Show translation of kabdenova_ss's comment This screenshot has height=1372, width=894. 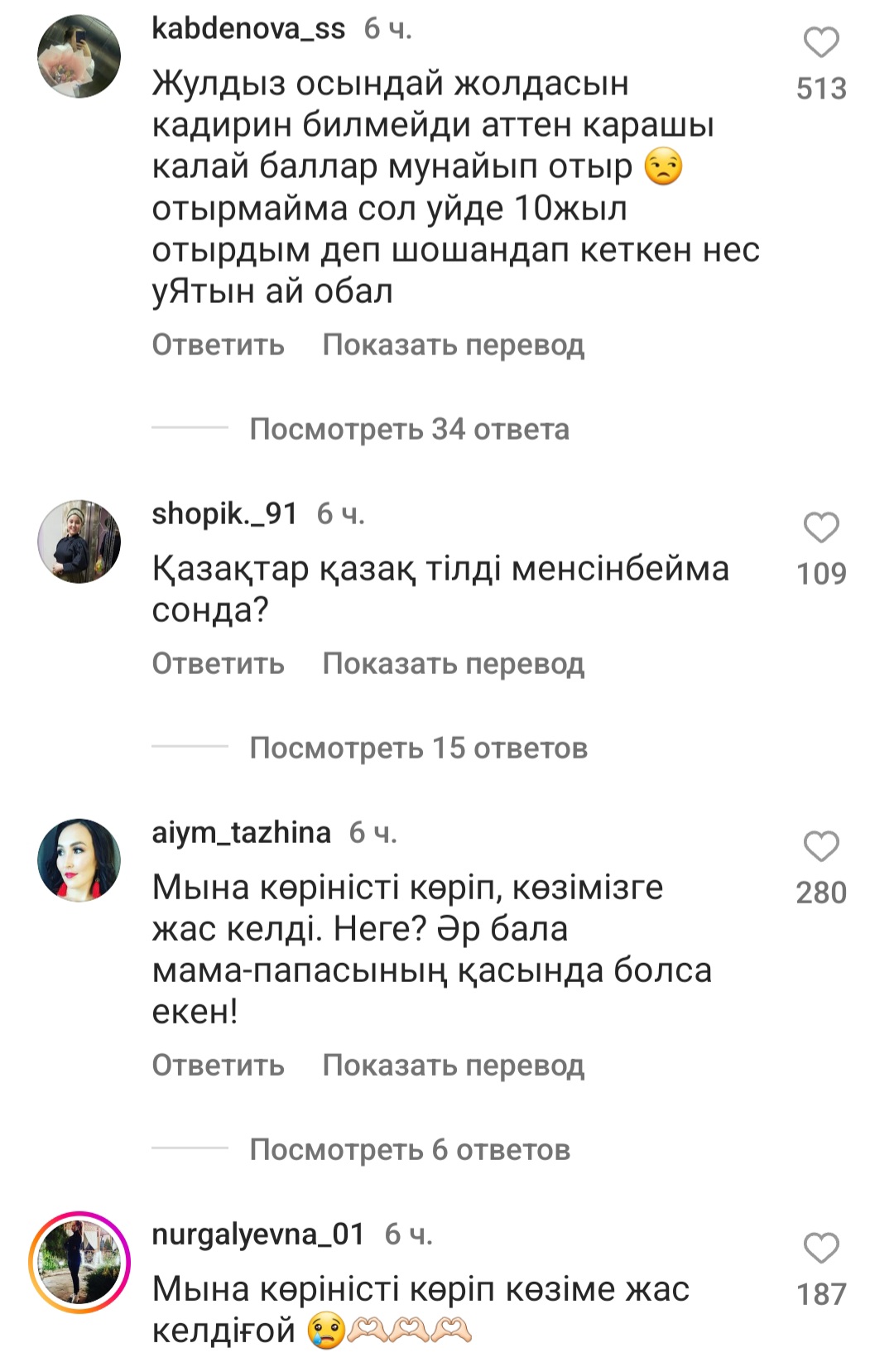(453, 344)
